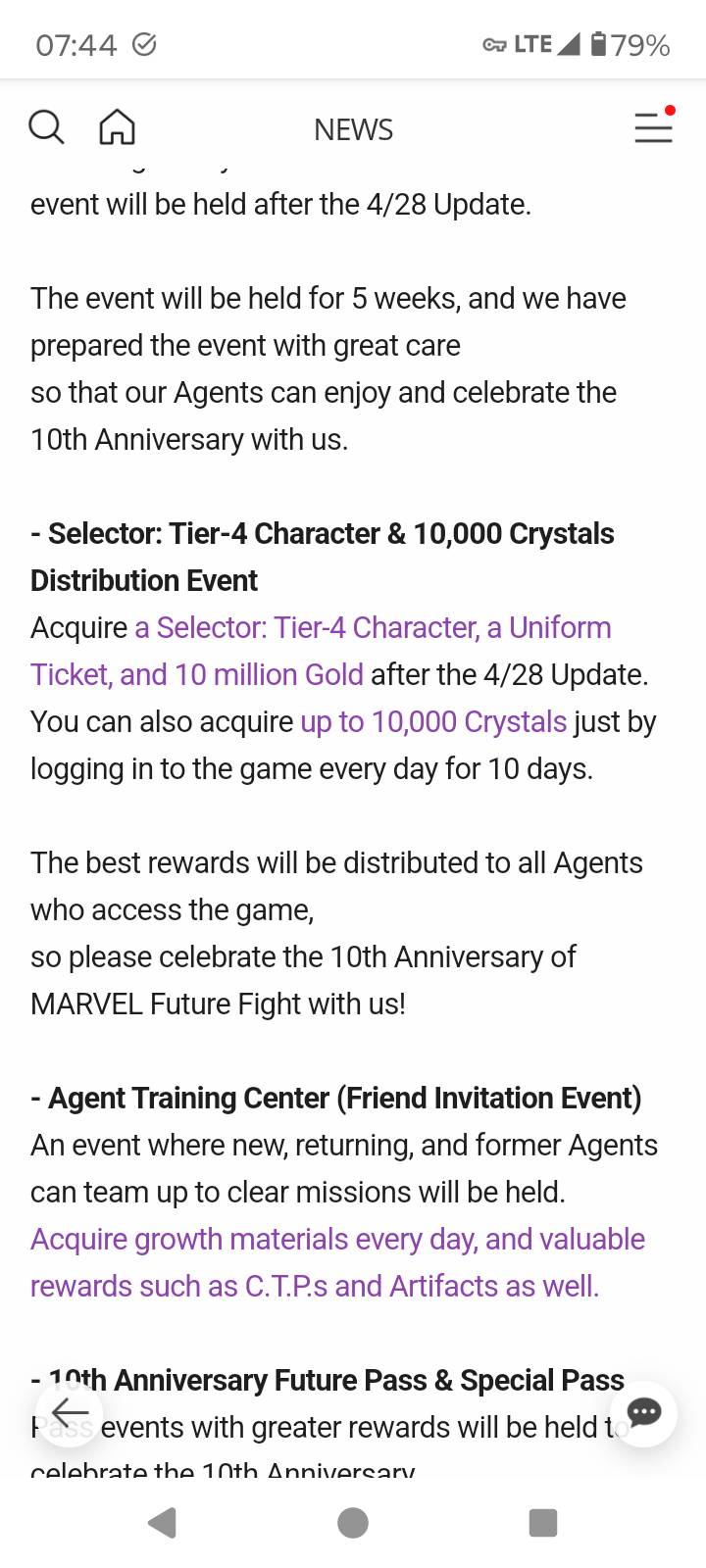Tap the floating back arrow button

click(69, 1412)
